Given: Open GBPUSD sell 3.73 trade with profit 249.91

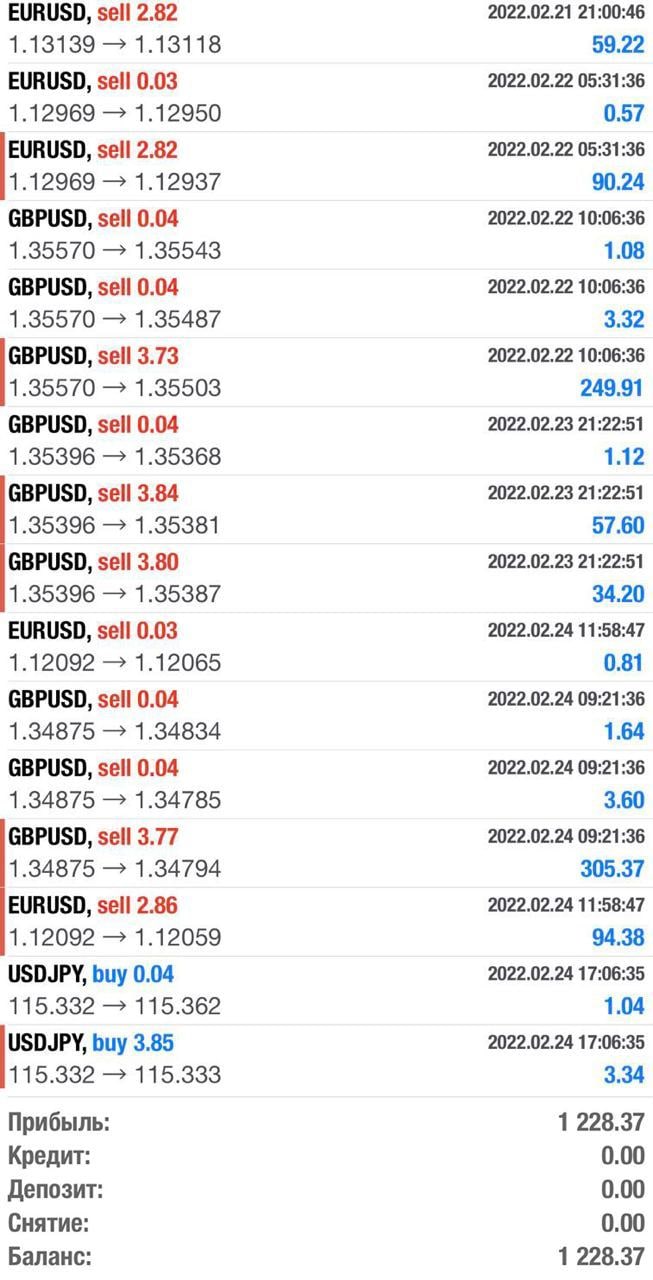Looking at the screenshot, I should click(326, 372).
